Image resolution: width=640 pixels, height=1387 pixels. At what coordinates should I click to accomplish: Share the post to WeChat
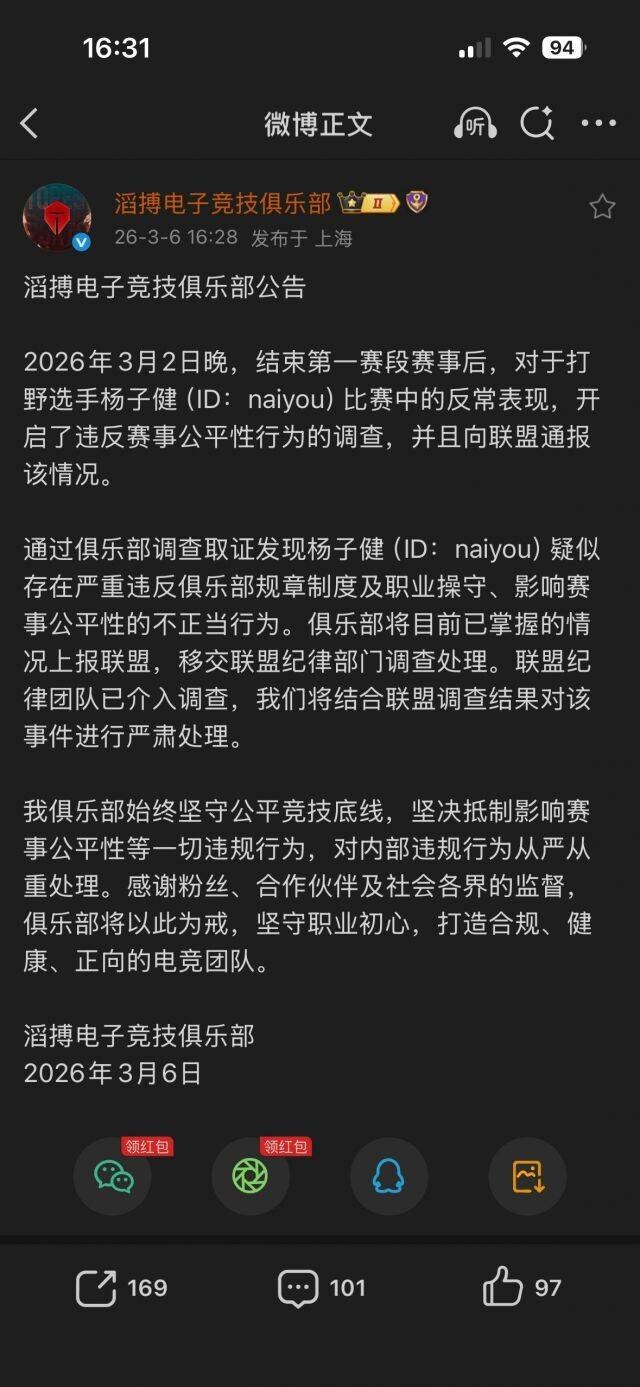pos(113,1177)
